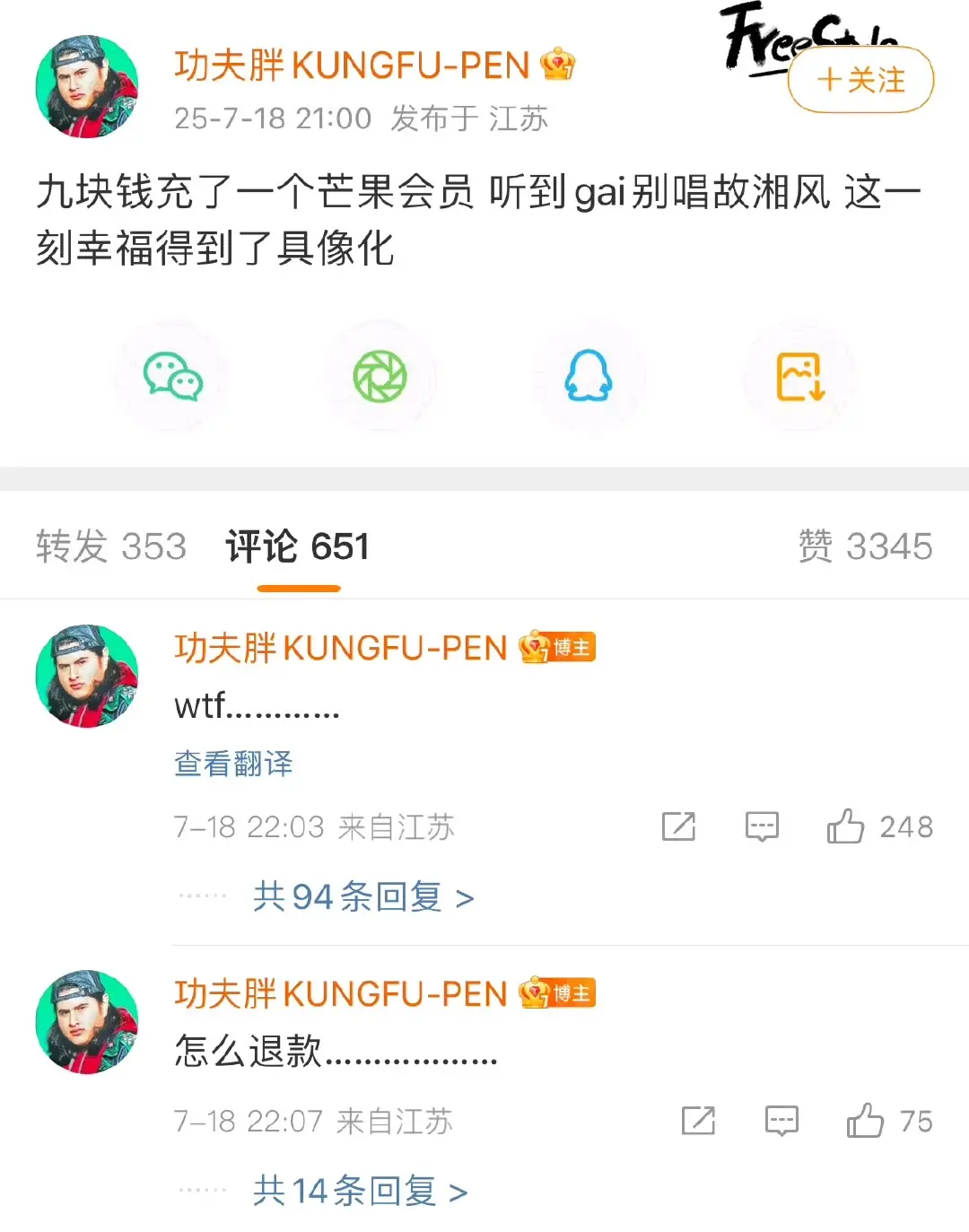Share the post to WeChat
The width and height of the screenshot is (969, 1232).
(x=172, y=377)
